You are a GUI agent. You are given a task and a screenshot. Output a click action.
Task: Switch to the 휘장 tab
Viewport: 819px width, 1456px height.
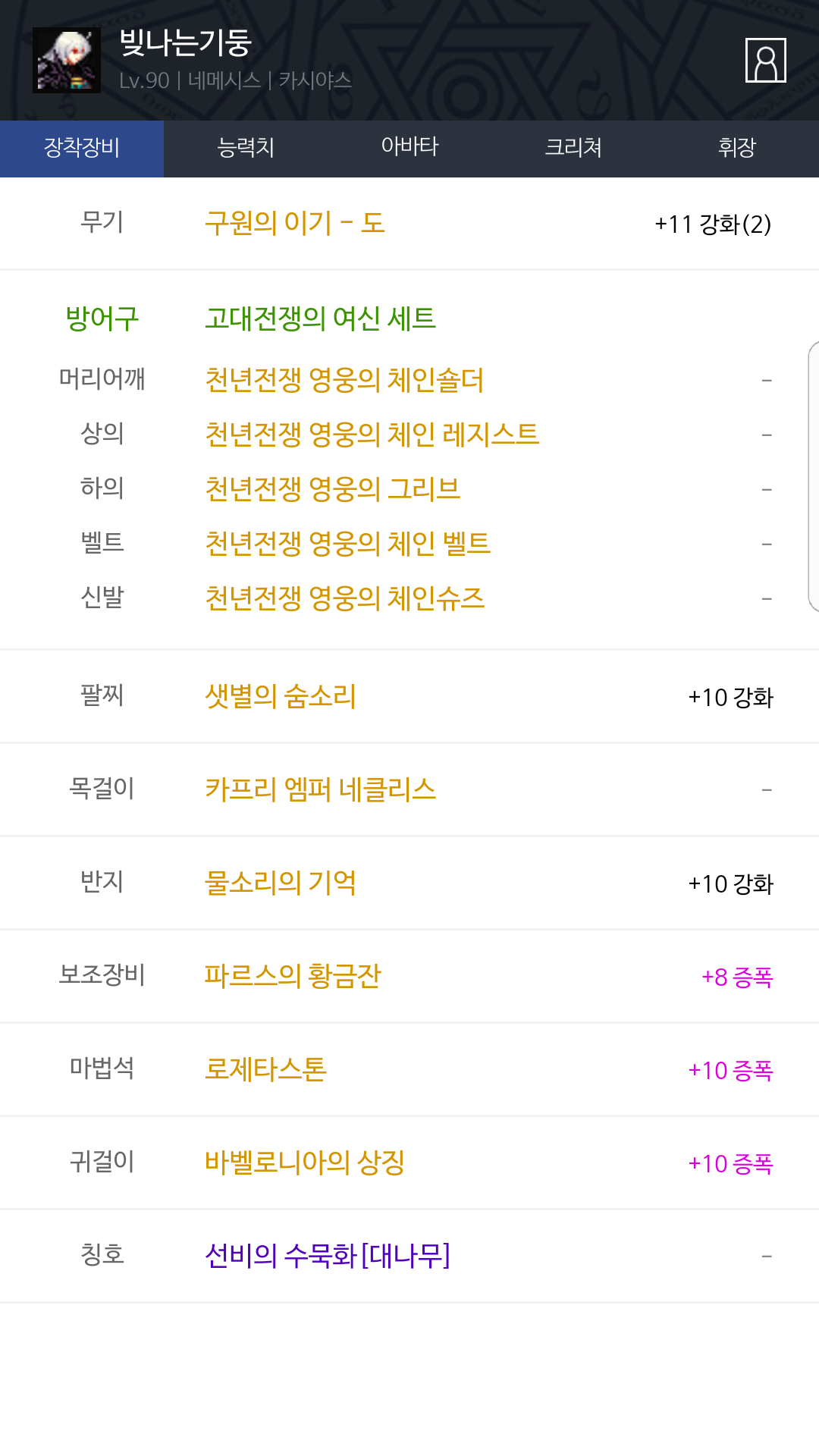737,149
